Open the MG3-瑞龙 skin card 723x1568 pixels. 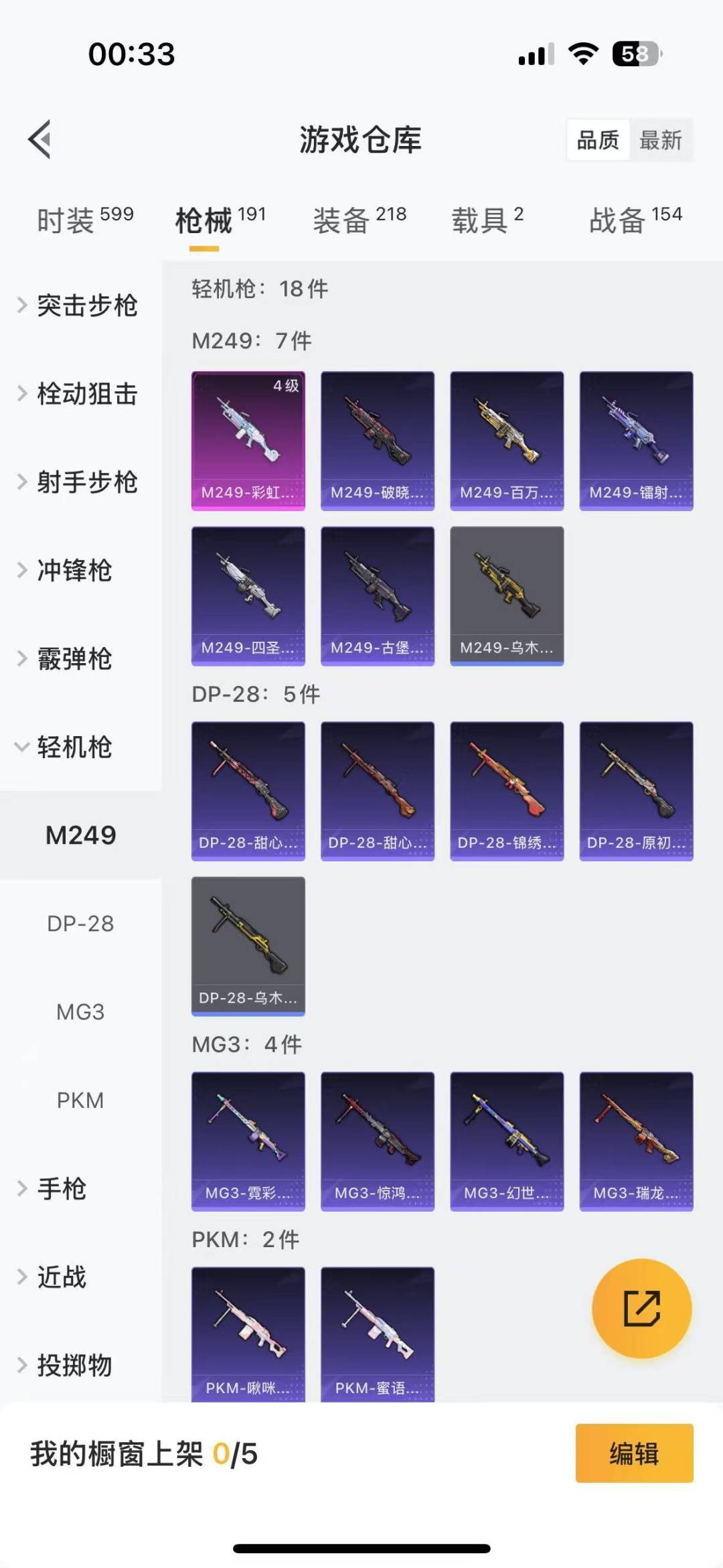pos(636,1141)
